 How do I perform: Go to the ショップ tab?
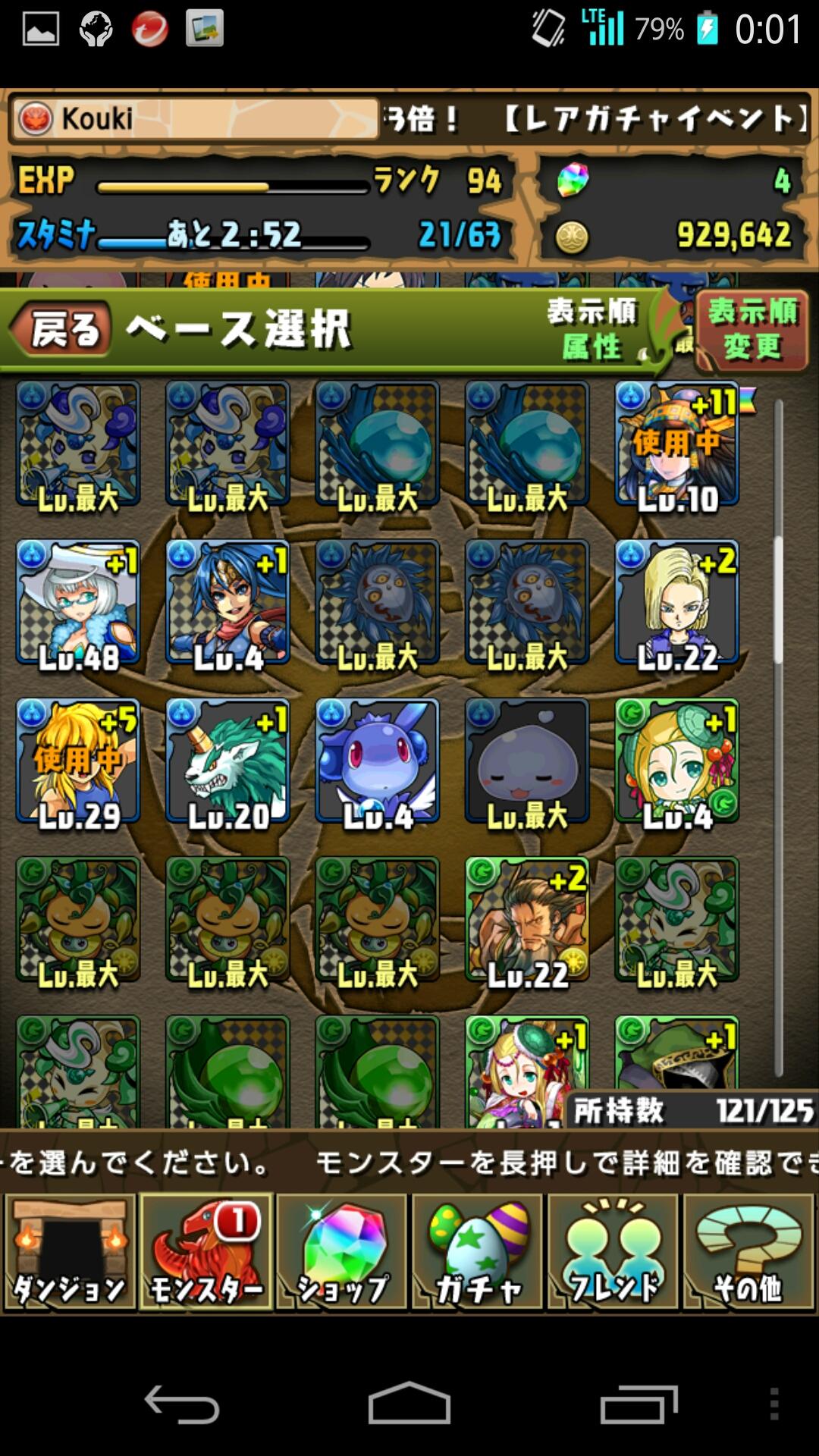[x=342, y=1251]
